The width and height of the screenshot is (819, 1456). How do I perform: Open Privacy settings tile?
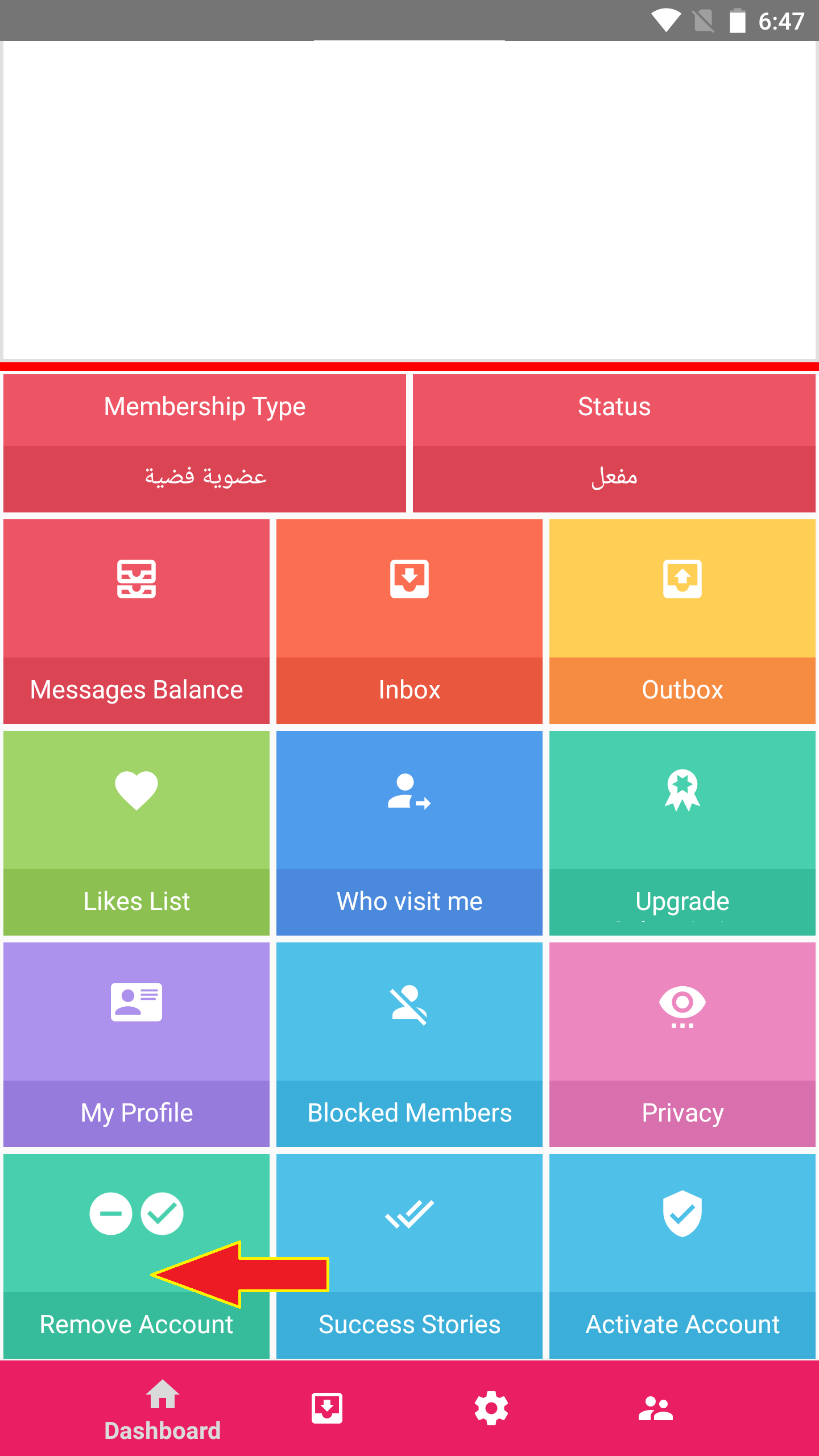point(682,1044)
